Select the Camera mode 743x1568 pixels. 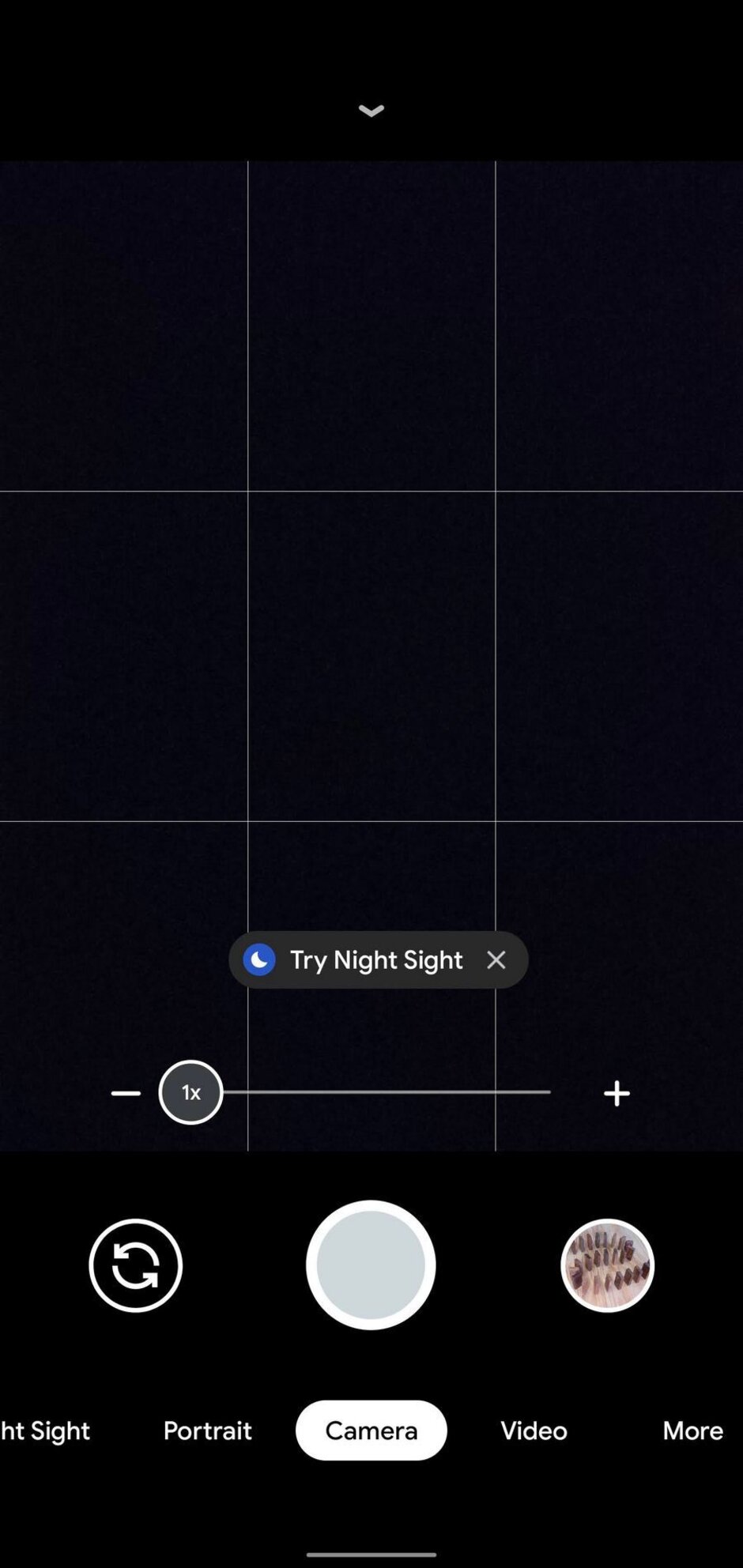(x=371, y=1430)
